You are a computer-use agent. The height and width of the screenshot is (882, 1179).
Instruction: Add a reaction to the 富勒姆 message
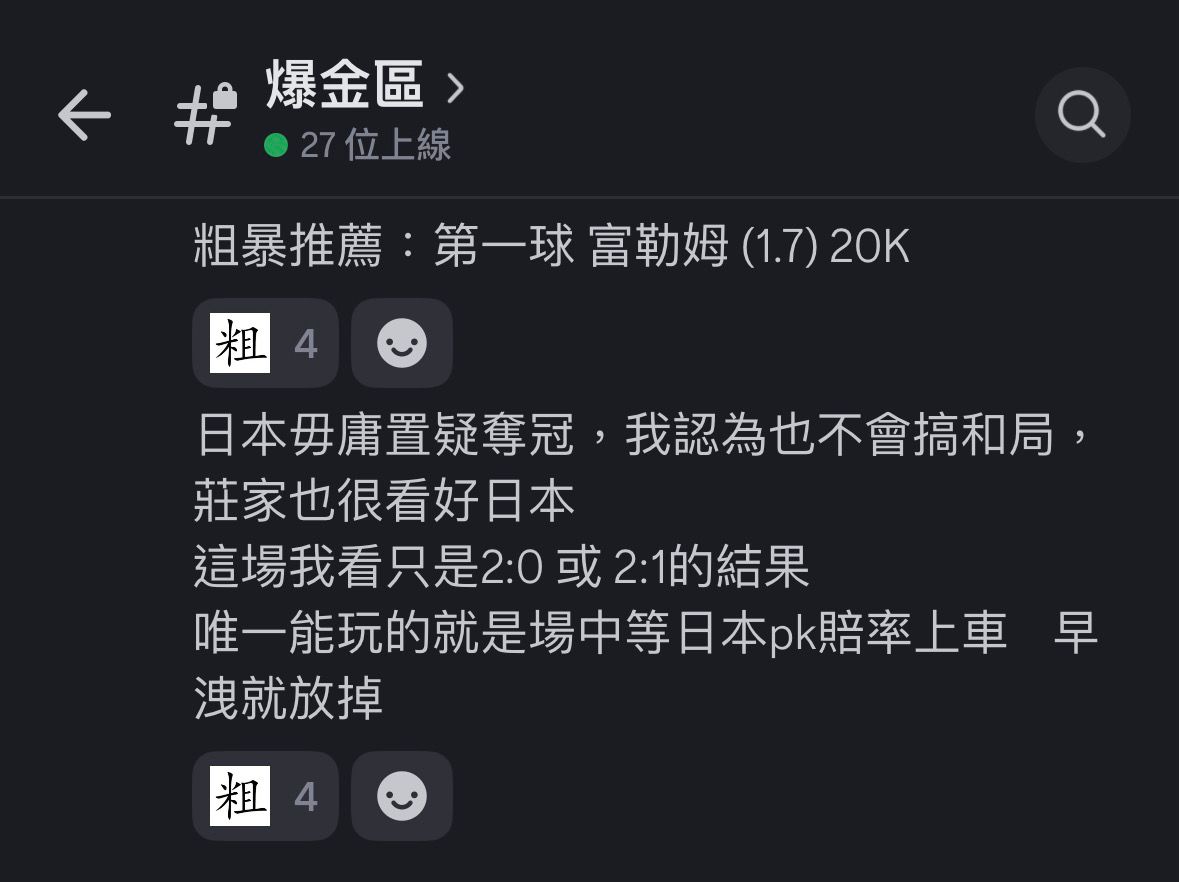click(x=402, y=344)
